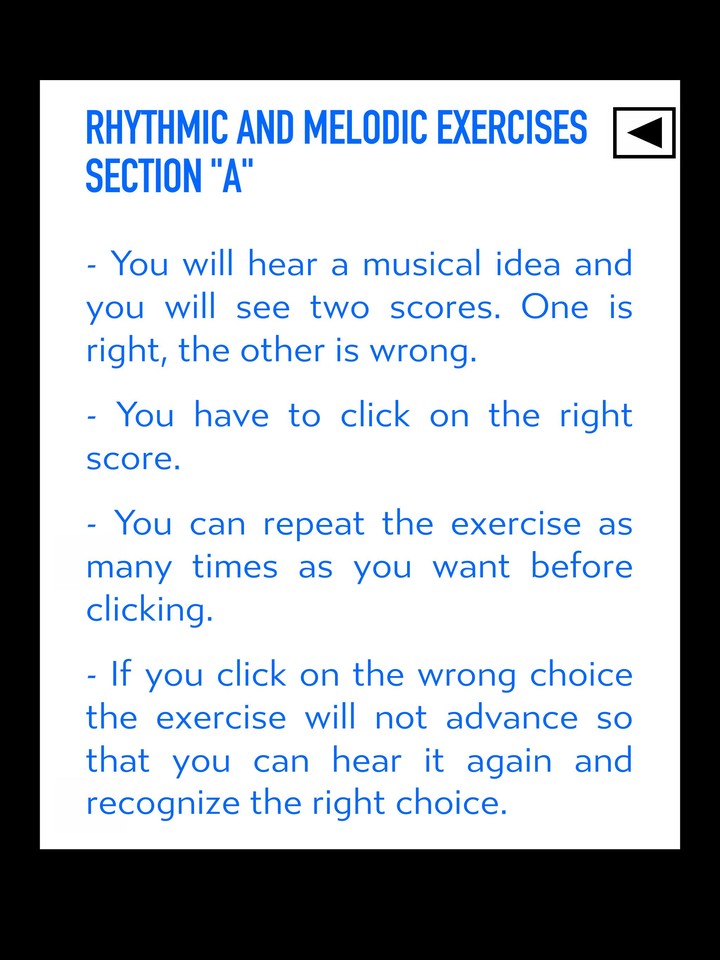Click the first instruction about hearing a musical idea
720x960 pixels.
pos(360,307)
